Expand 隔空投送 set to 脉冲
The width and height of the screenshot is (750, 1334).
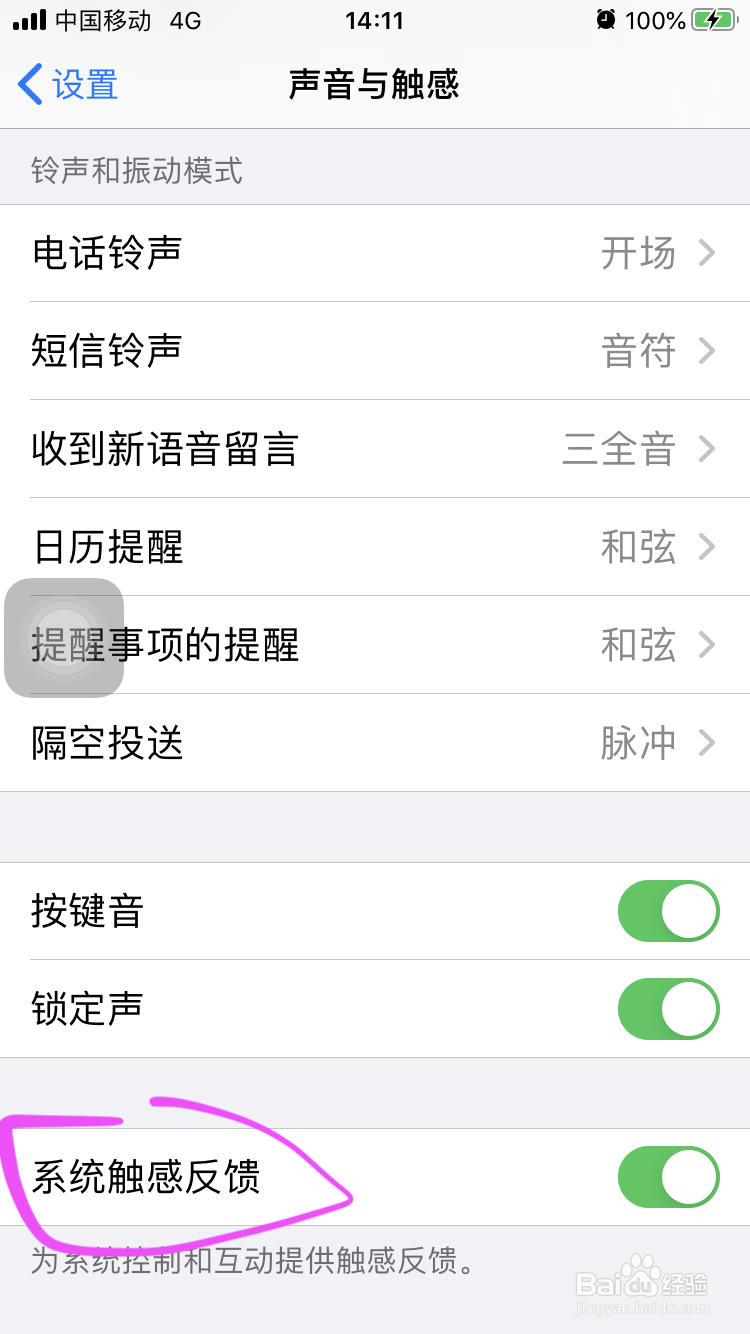375,742
